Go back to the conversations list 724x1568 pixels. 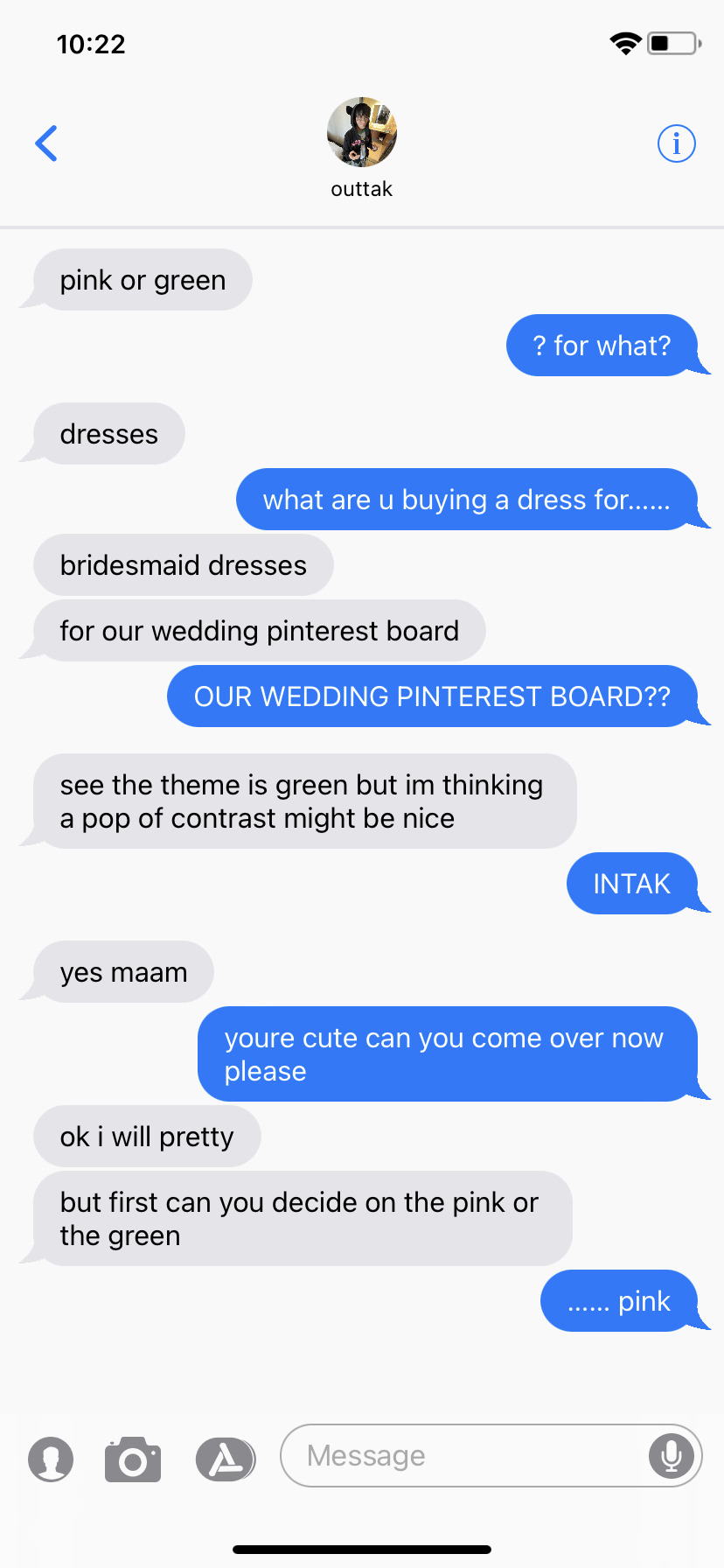[46, 143]
